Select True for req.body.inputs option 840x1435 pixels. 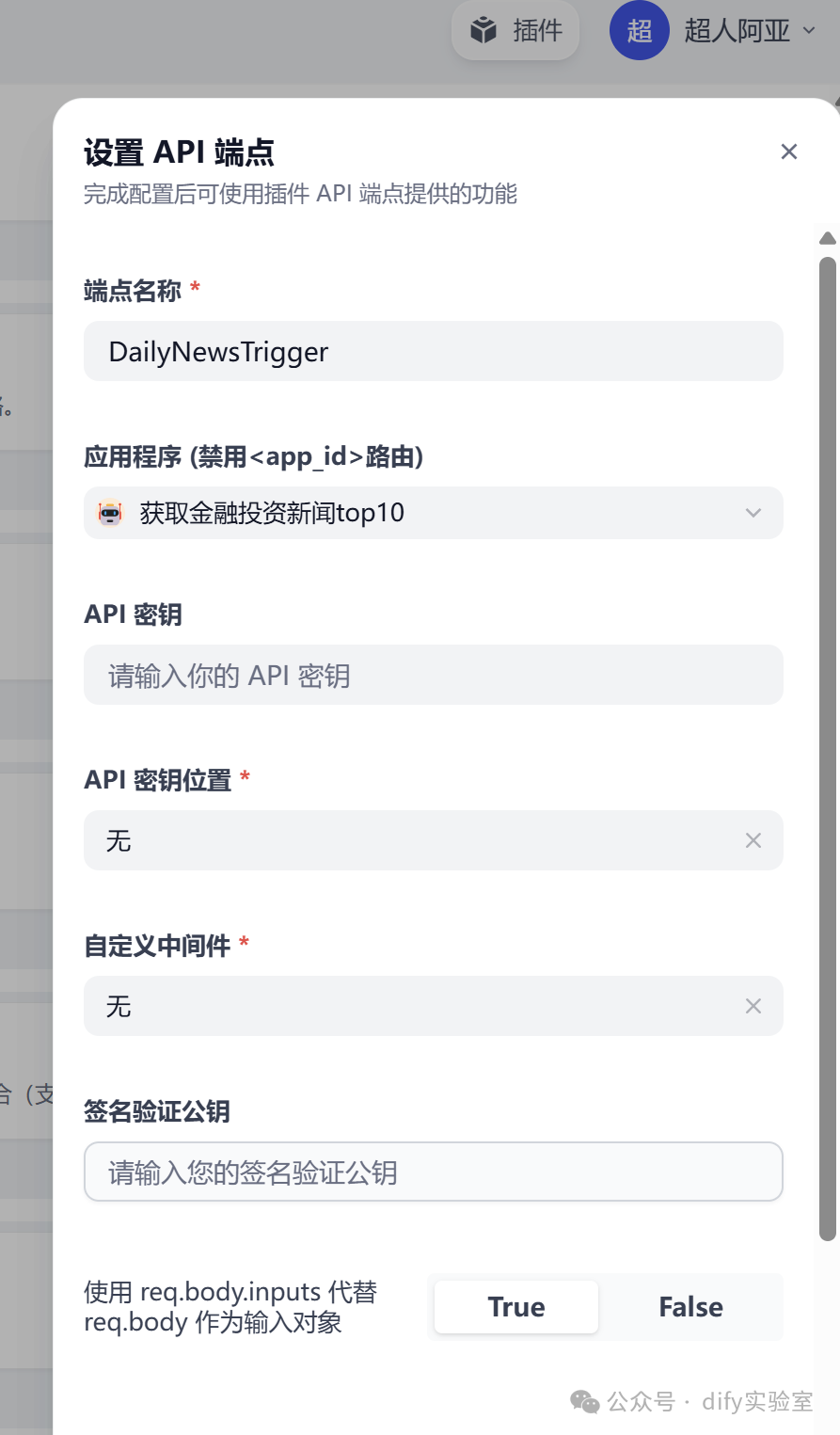click(x=516, y=1307)
